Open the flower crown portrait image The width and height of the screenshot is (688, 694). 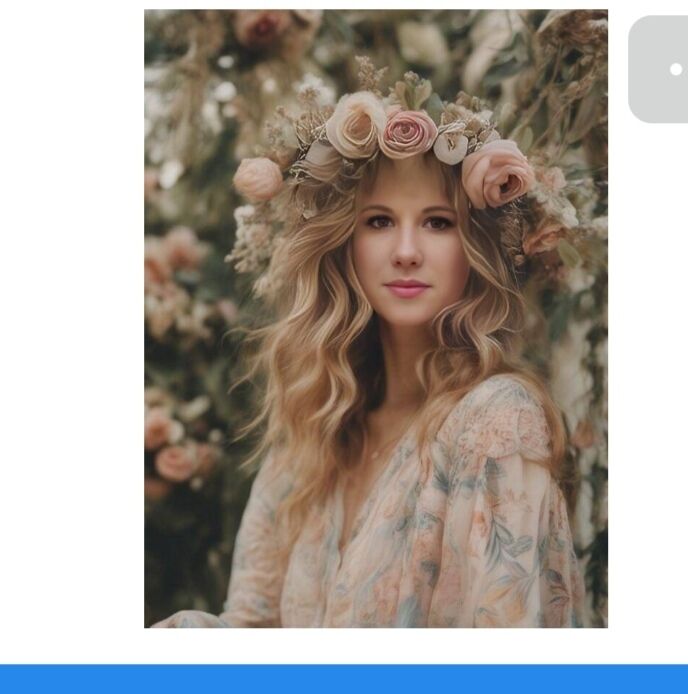pos(375,319)
